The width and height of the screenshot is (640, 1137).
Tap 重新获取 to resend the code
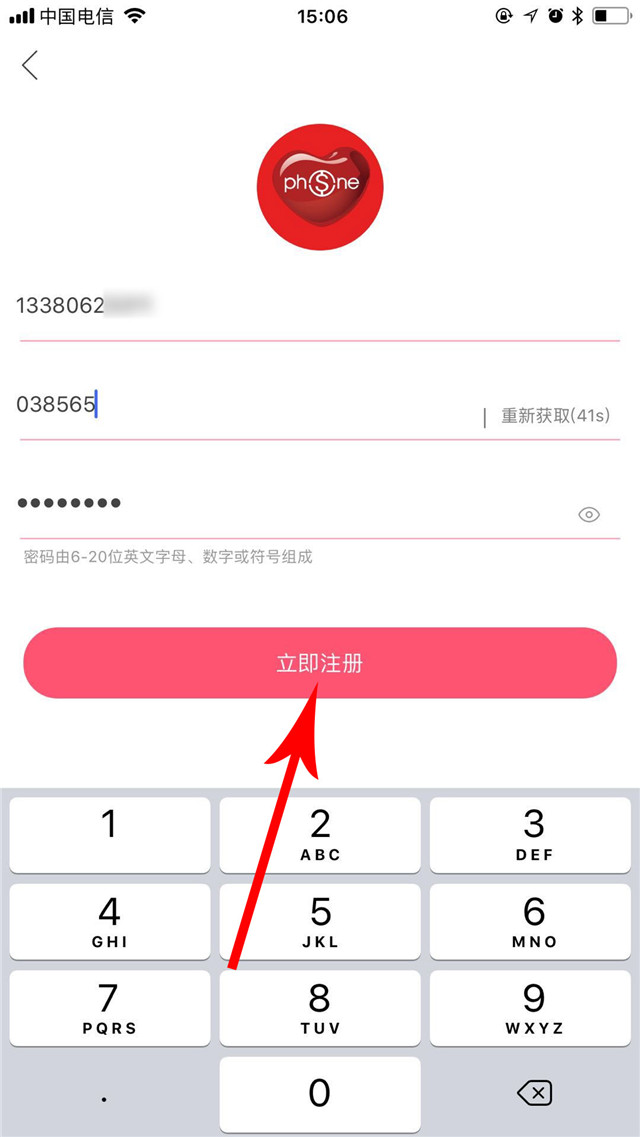click(x=555, y=416)
